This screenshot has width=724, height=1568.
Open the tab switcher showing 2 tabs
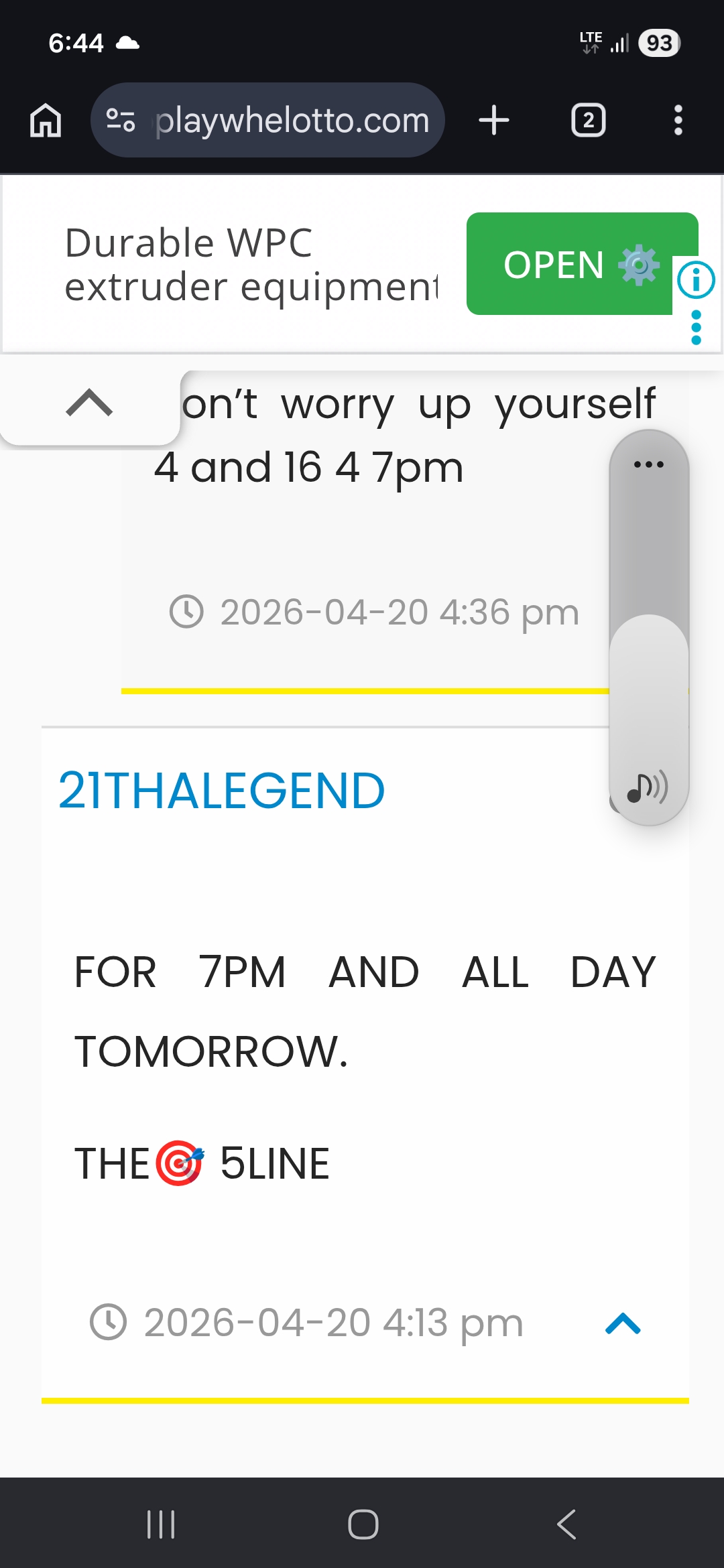588,121
